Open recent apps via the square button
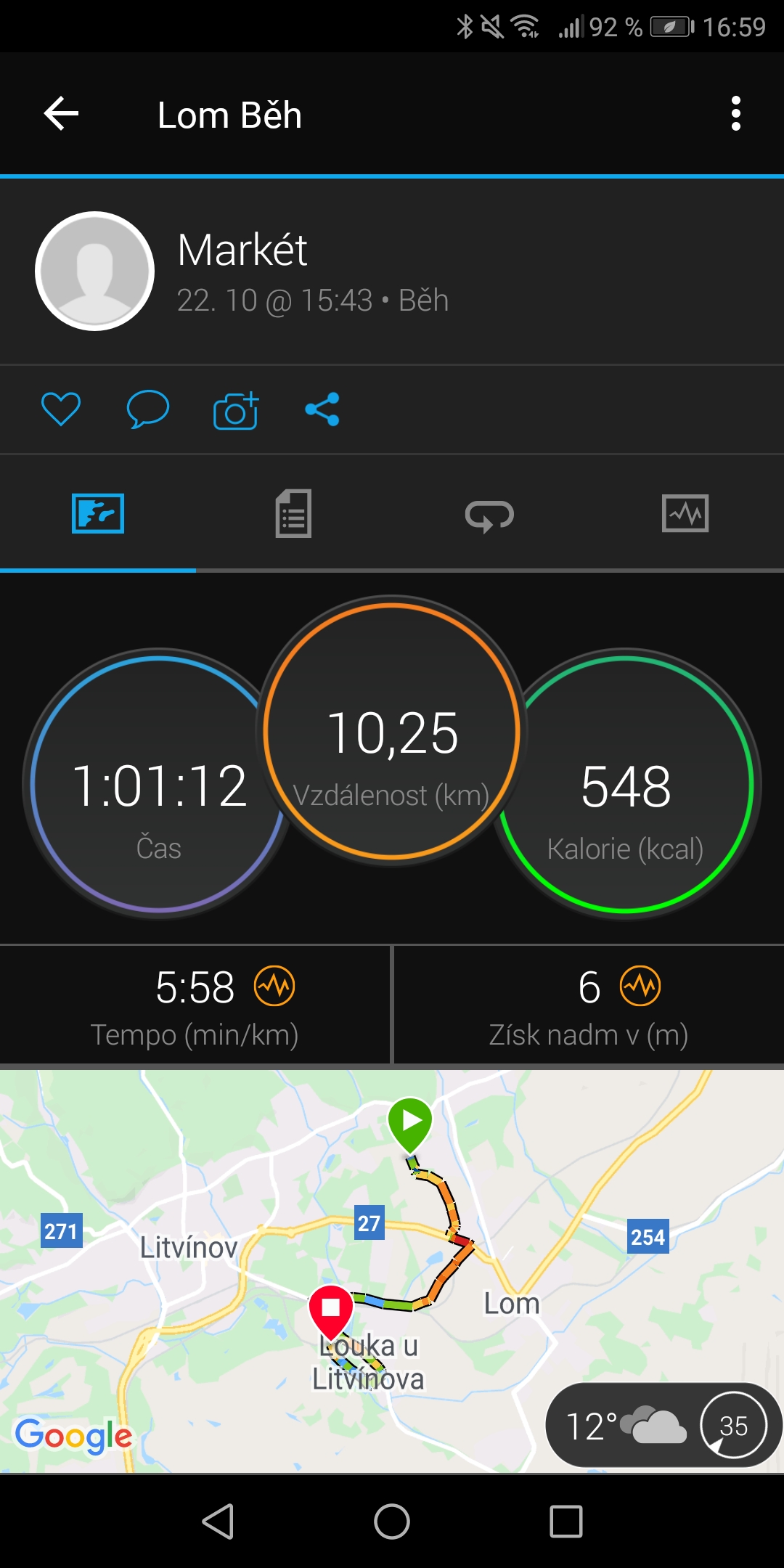 pos(566,1522)
